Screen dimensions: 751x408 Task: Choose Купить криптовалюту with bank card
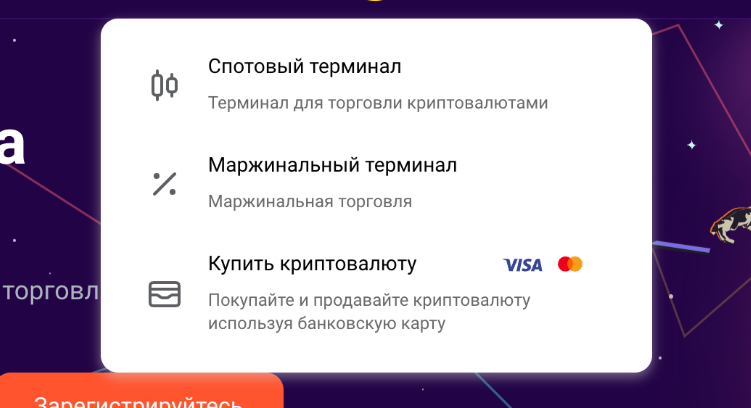[312, 264]
